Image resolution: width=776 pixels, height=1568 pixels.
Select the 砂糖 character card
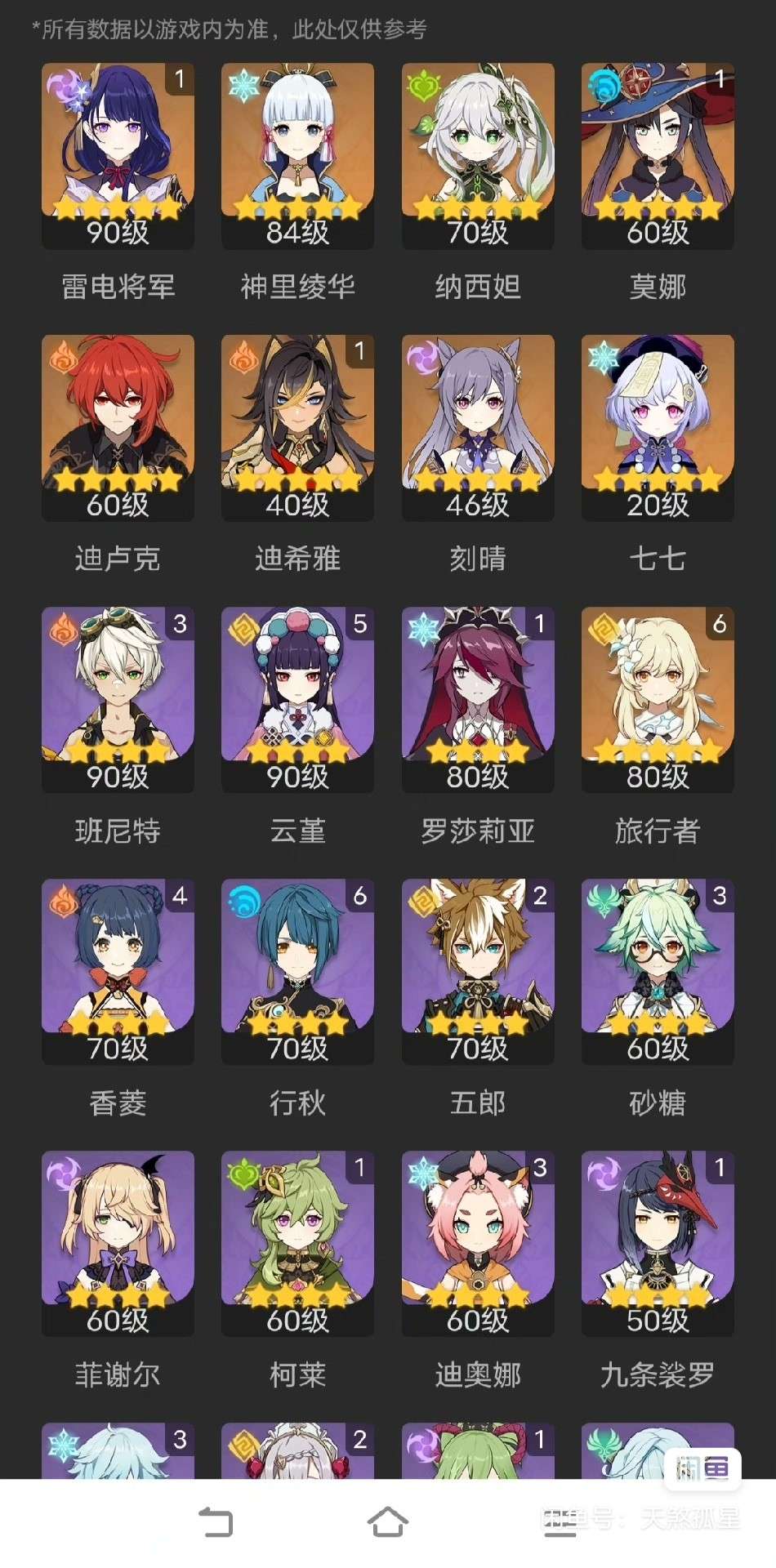click(658, 971)
